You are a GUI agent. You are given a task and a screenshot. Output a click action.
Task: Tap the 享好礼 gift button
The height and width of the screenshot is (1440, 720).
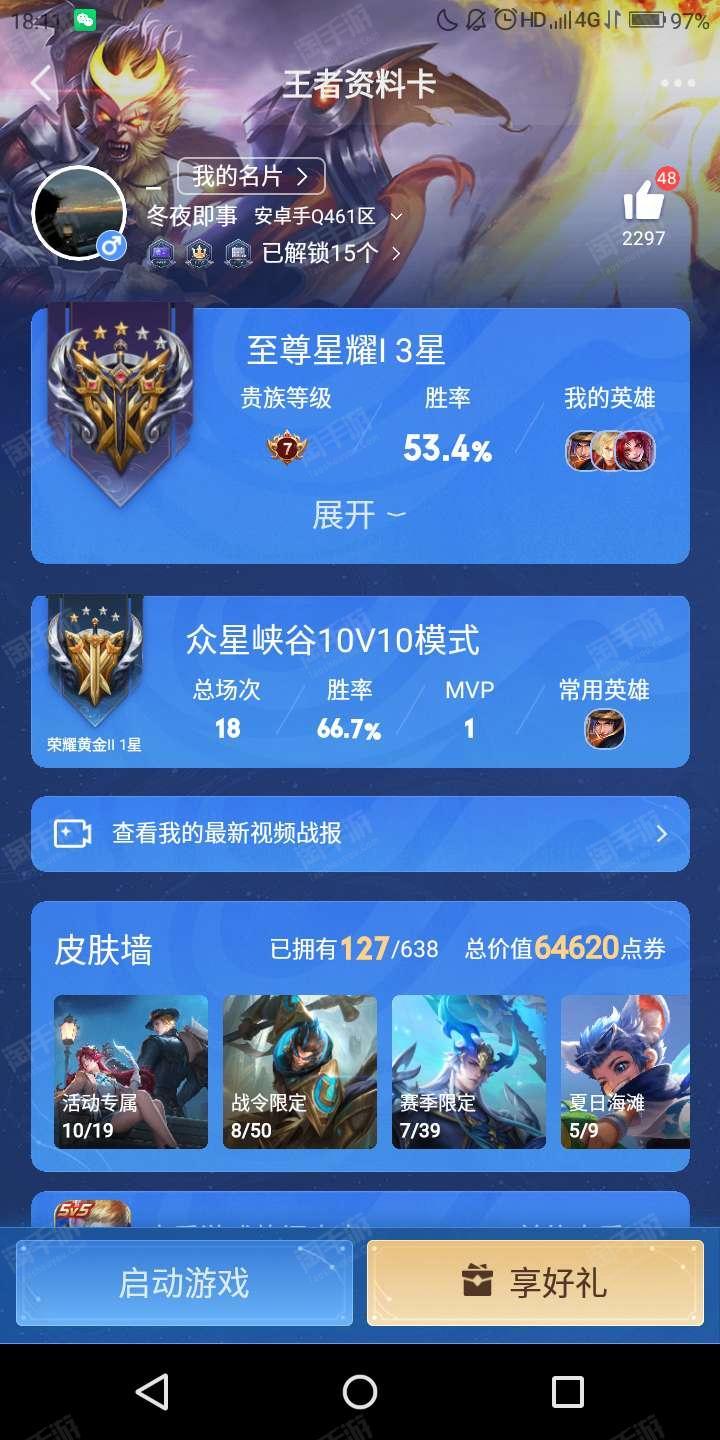click(x=535, y=1283)
